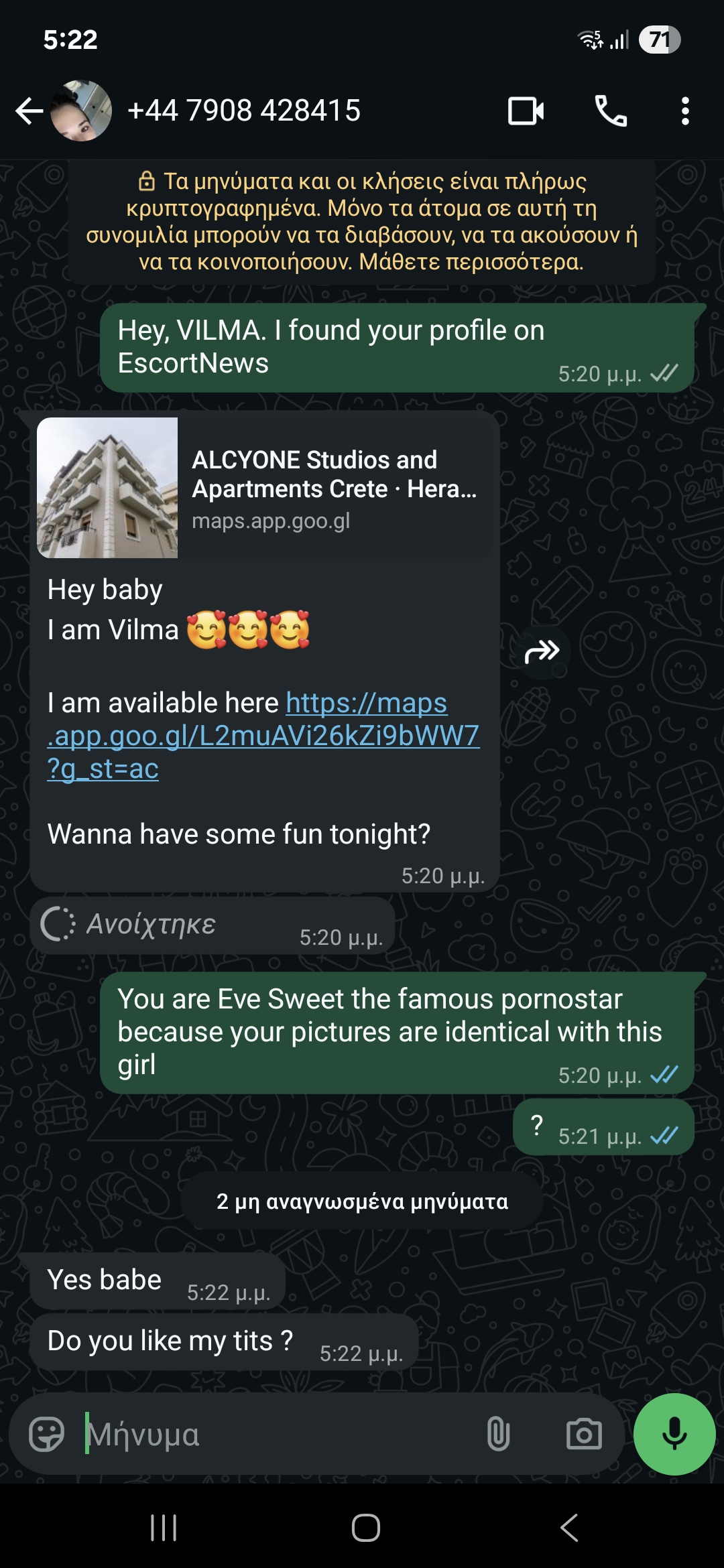
Task: Forward the ALCYONE location message
Action: [542, 651]
